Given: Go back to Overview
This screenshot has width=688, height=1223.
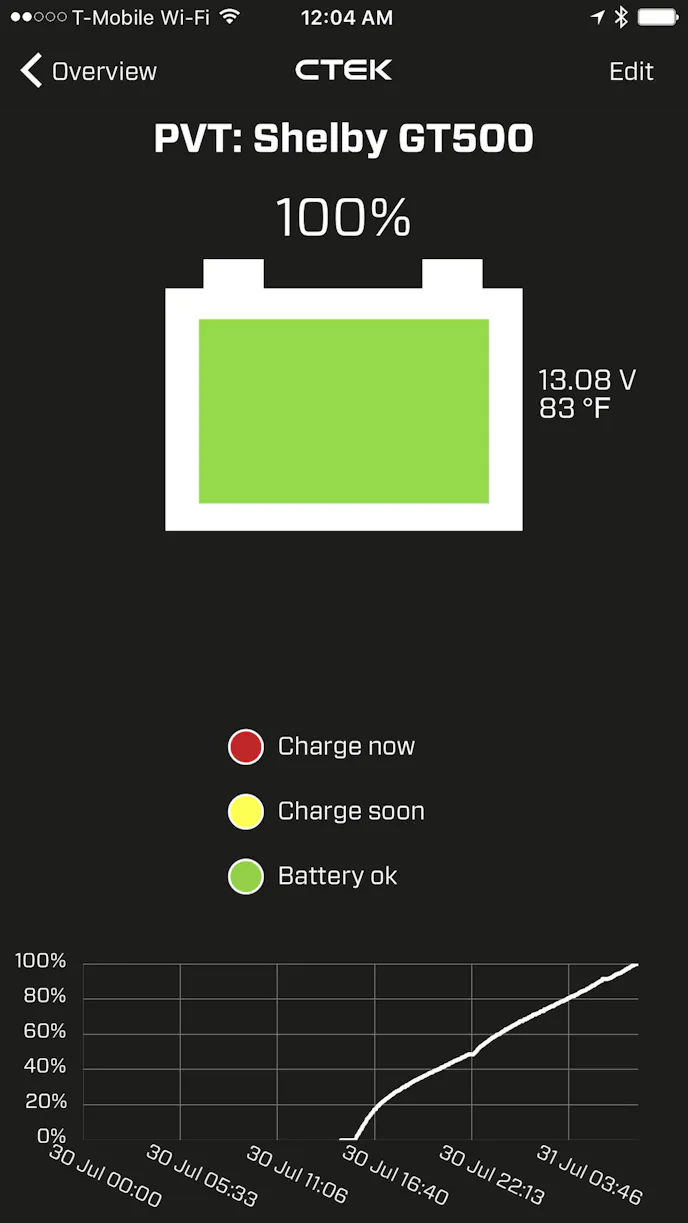Looking at the screenshot, I should coord(89,71).
